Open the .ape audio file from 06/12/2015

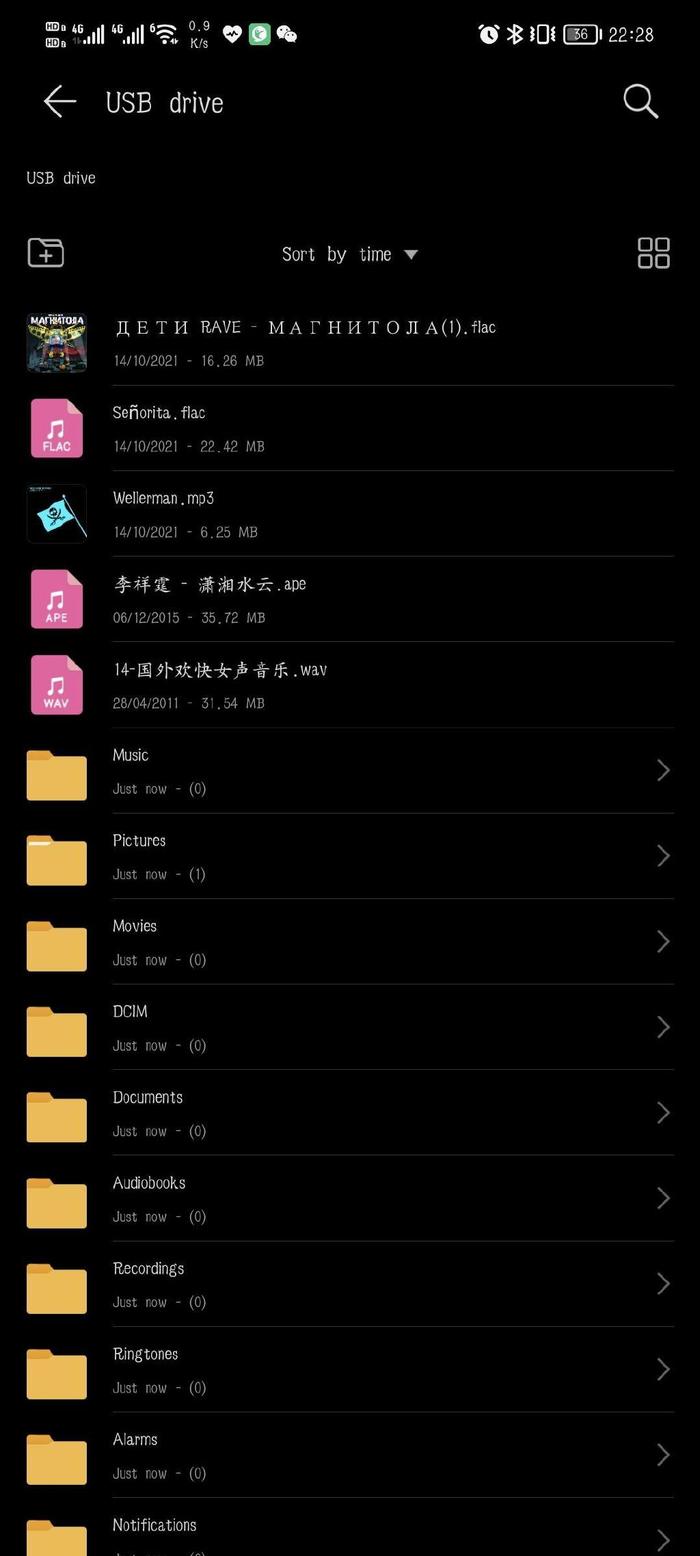tap(350, 599)
